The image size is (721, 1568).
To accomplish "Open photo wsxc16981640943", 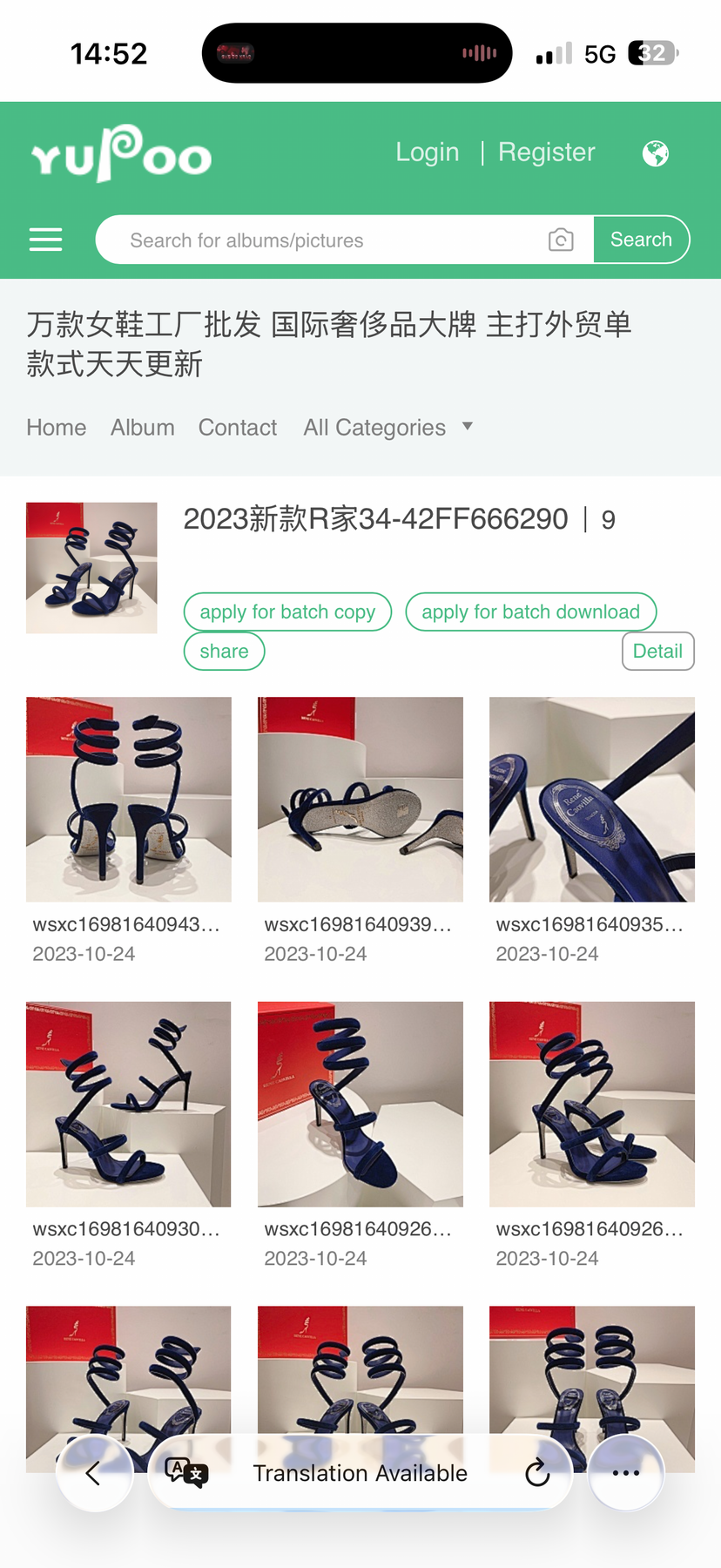I will coord(129,799).
